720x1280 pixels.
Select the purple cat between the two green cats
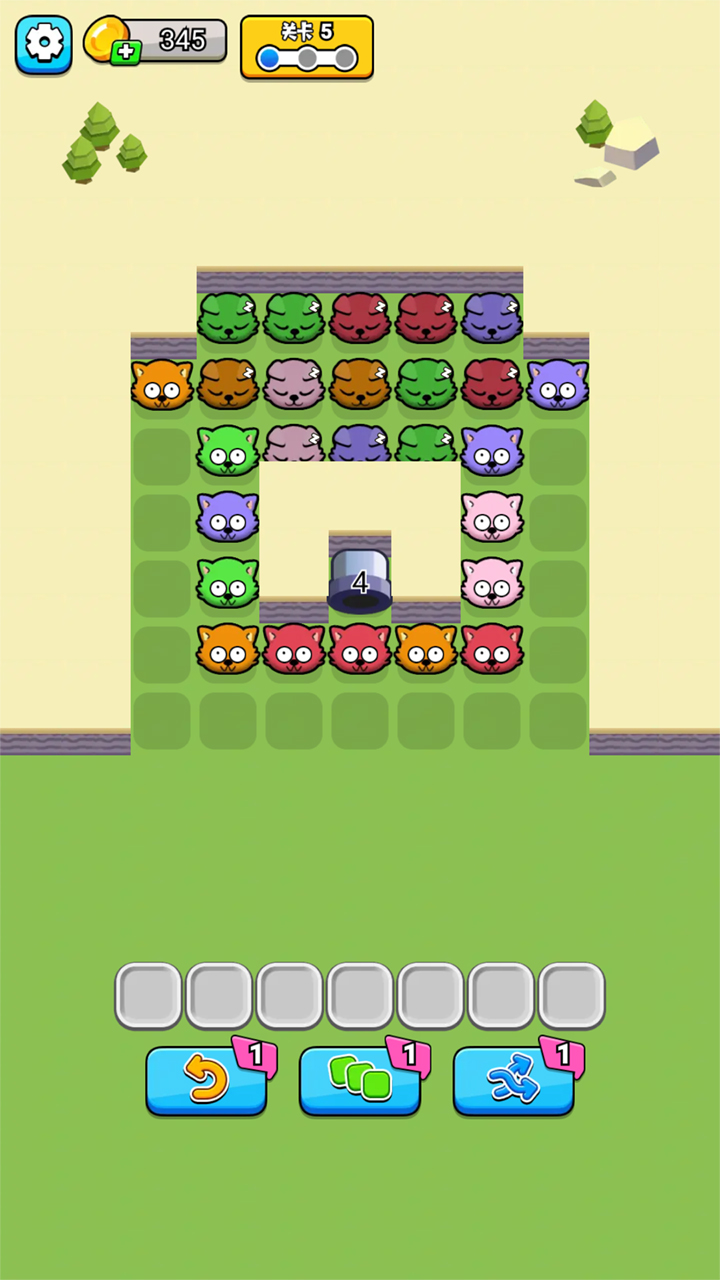[x=228, y=517]
